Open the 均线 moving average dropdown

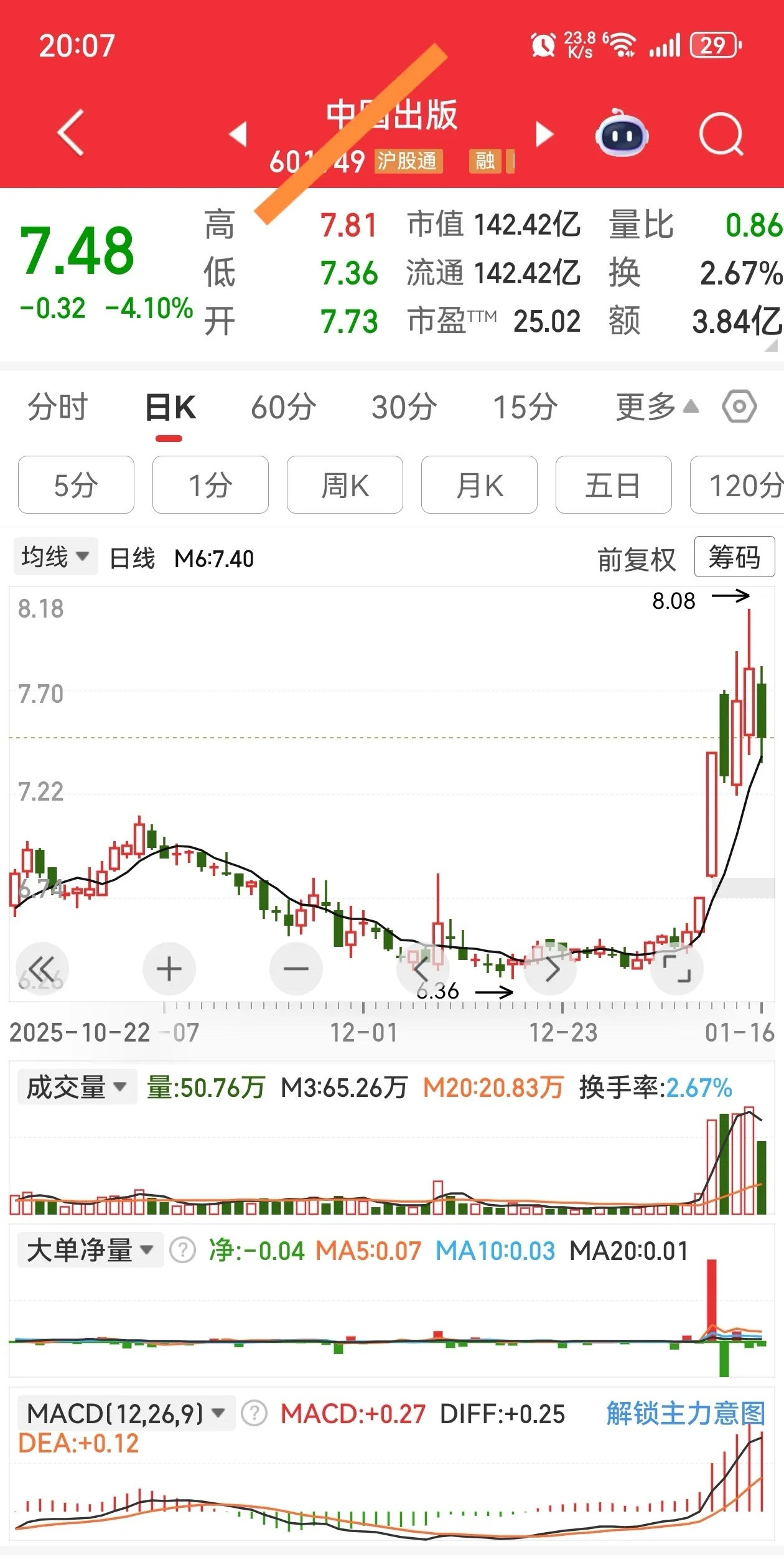click(55, 557)
